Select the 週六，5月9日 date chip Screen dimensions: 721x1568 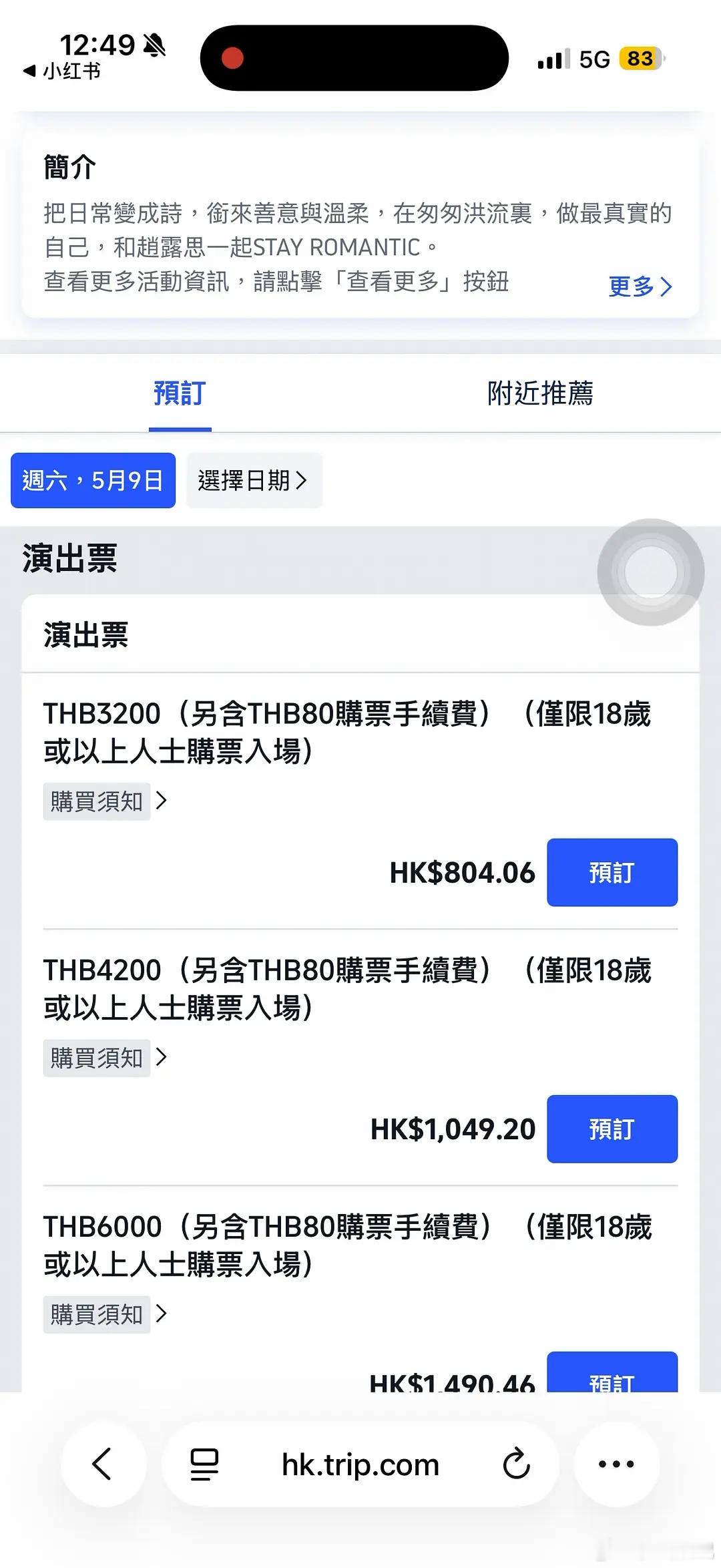tap(91, 480)
